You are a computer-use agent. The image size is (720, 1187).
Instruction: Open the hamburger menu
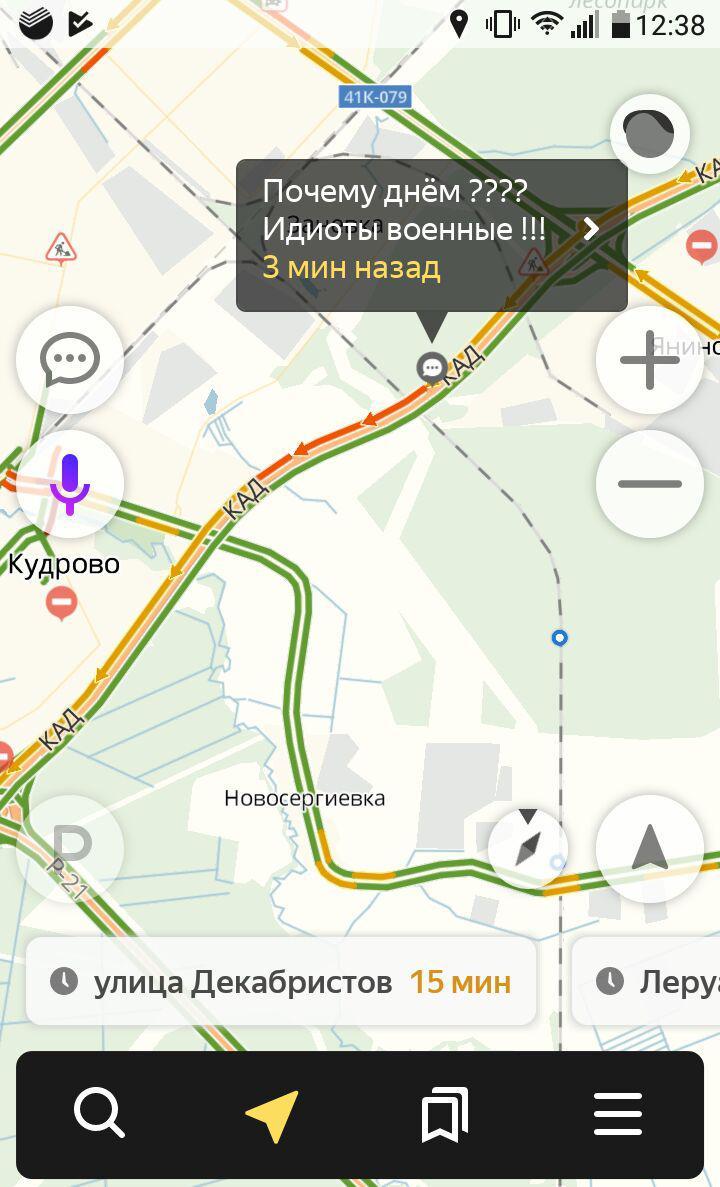click(x=618, y=1114)
